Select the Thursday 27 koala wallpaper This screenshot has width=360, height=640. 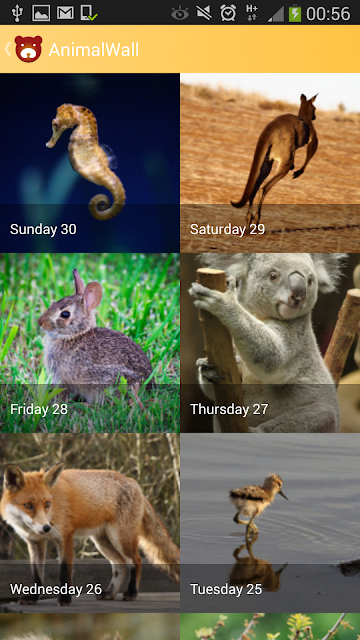point(270,343)
